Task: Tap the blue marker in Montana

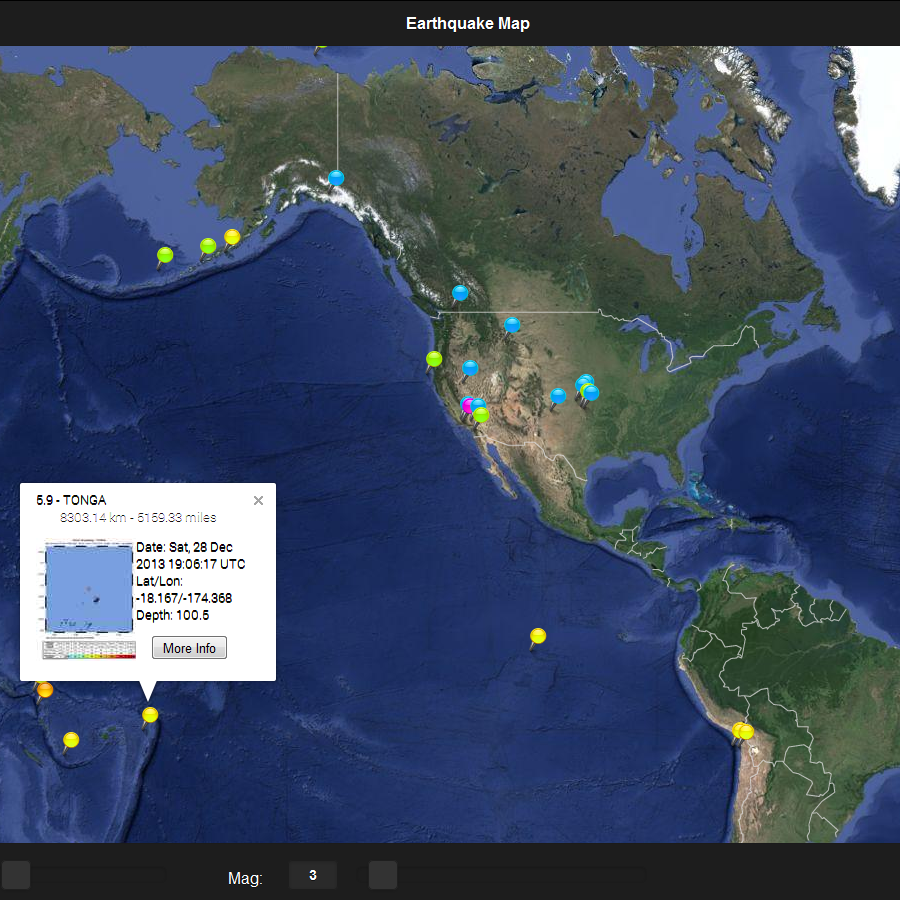Action: coord(512,324)
